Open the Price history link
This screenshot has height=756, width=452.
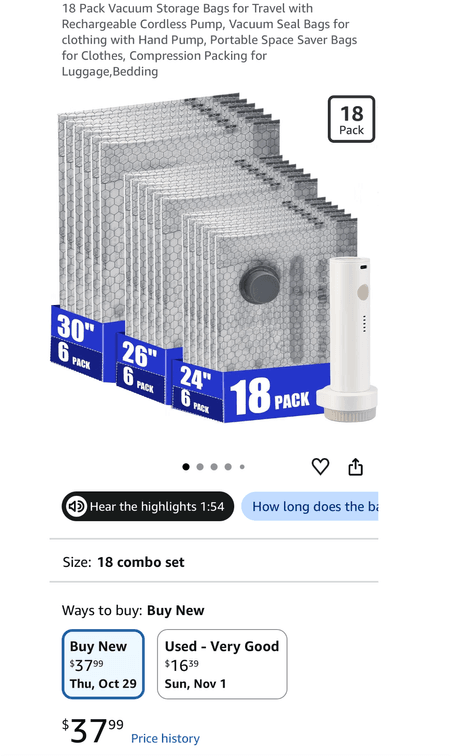click(x=165, y=738)
